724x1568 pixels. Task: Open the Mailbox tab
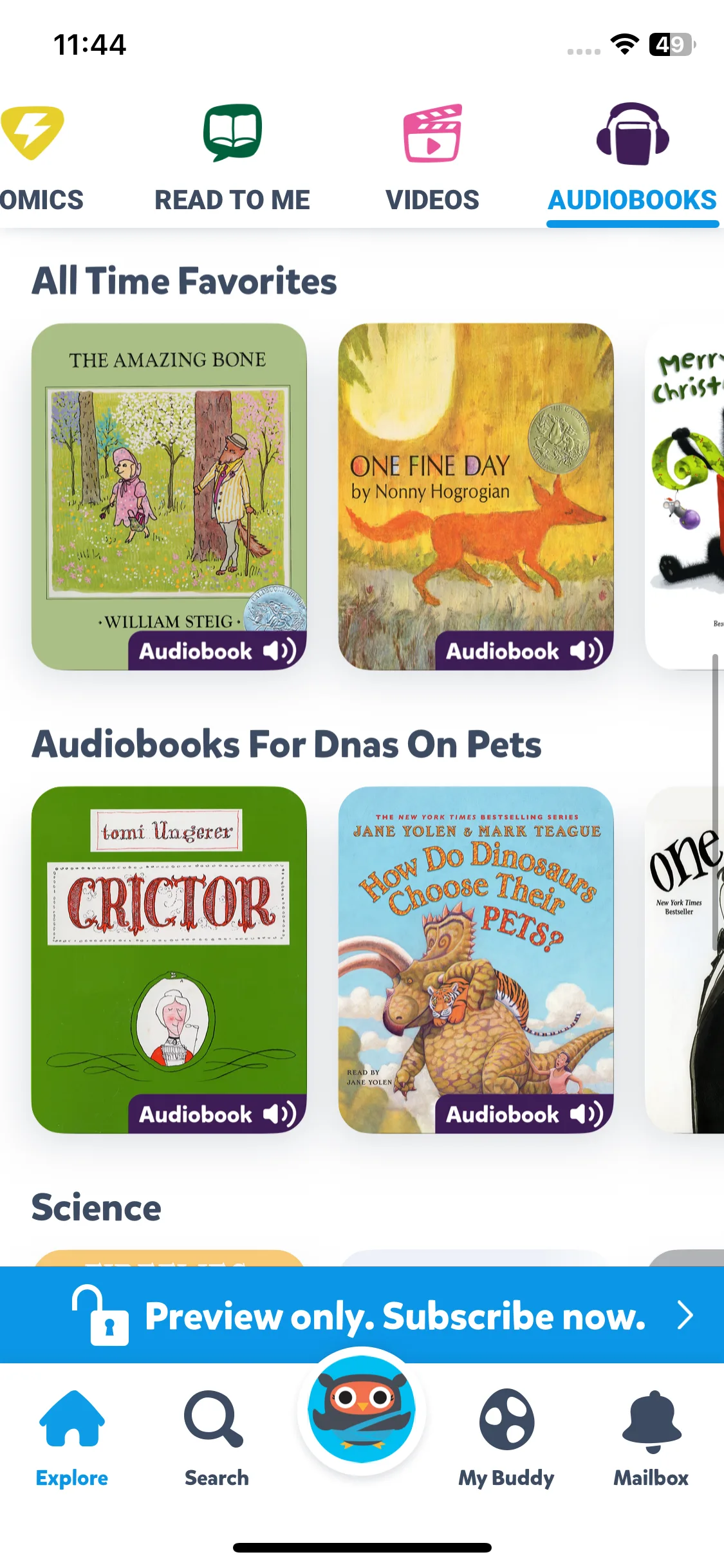point(651,1439)
